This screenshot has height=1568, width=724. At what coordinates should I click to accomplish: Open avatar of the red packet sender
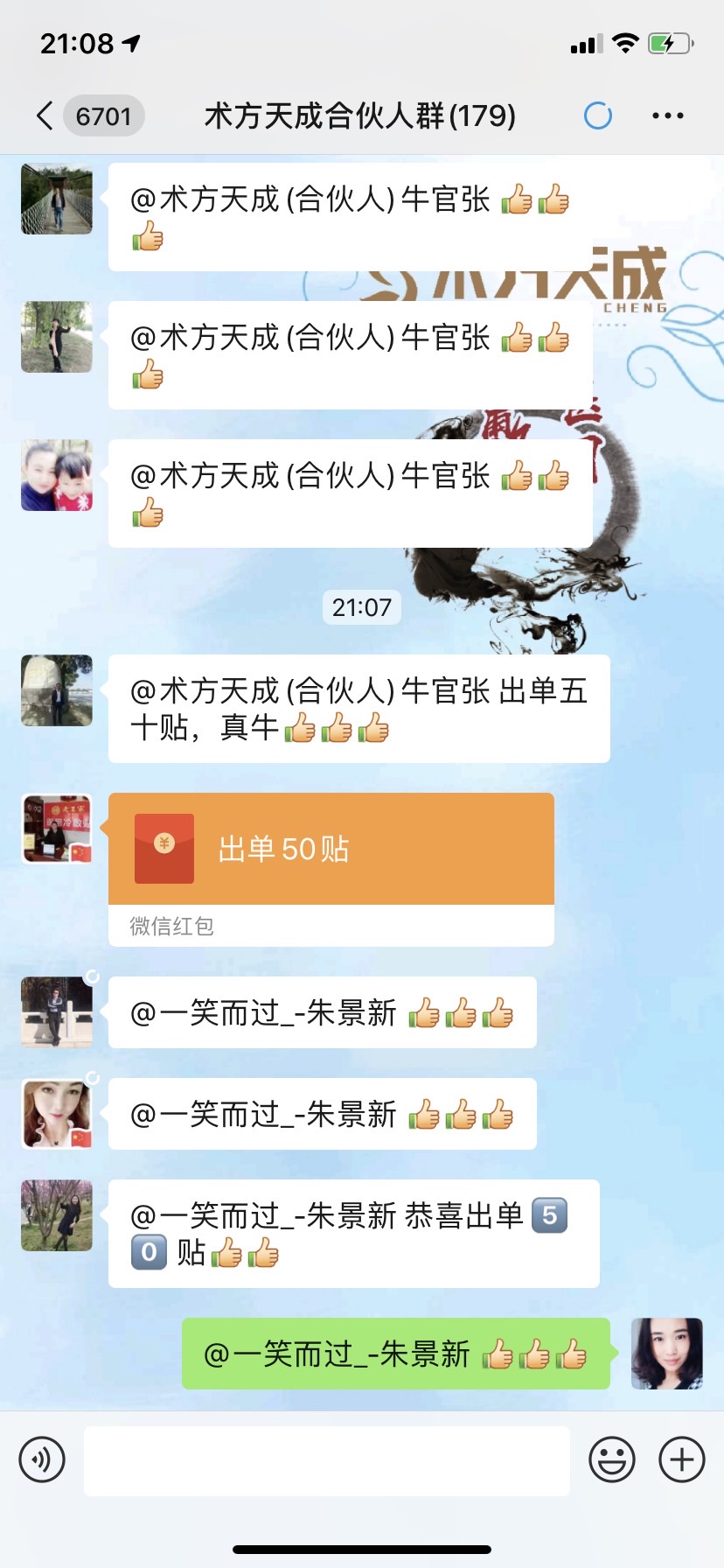(57, 829)
